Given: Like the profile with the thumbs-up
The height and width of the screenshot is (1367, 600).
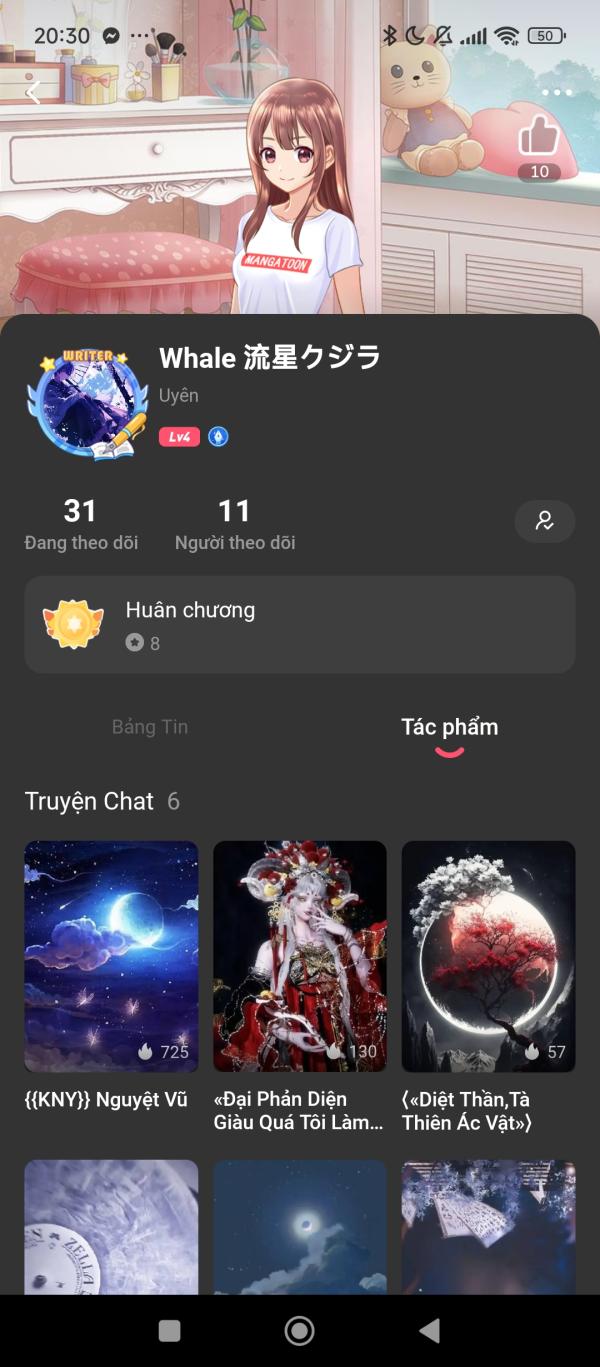Looking at the screenshot, I should click(x=539, y=136).
